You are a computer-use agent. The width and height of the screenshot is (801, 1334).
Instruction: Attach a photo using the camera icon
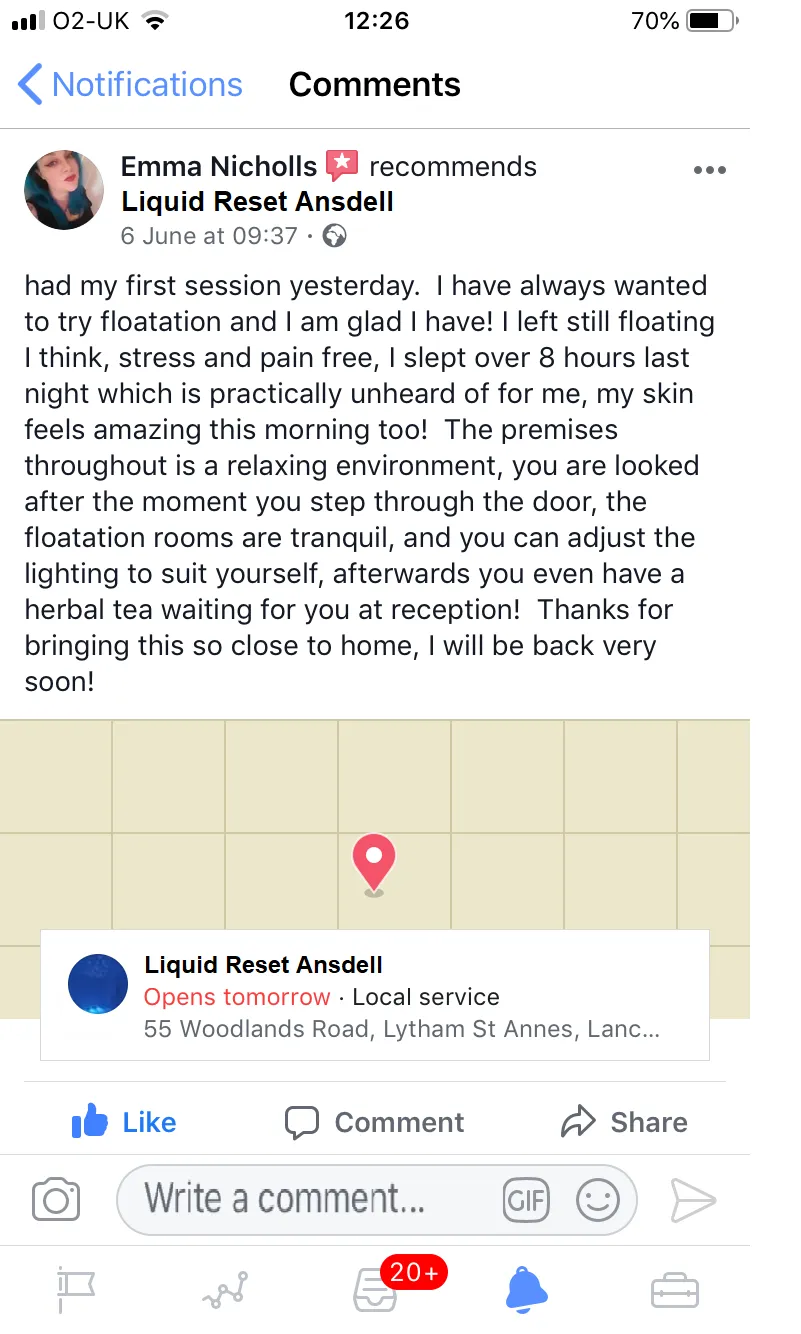tap(56, 1199)
